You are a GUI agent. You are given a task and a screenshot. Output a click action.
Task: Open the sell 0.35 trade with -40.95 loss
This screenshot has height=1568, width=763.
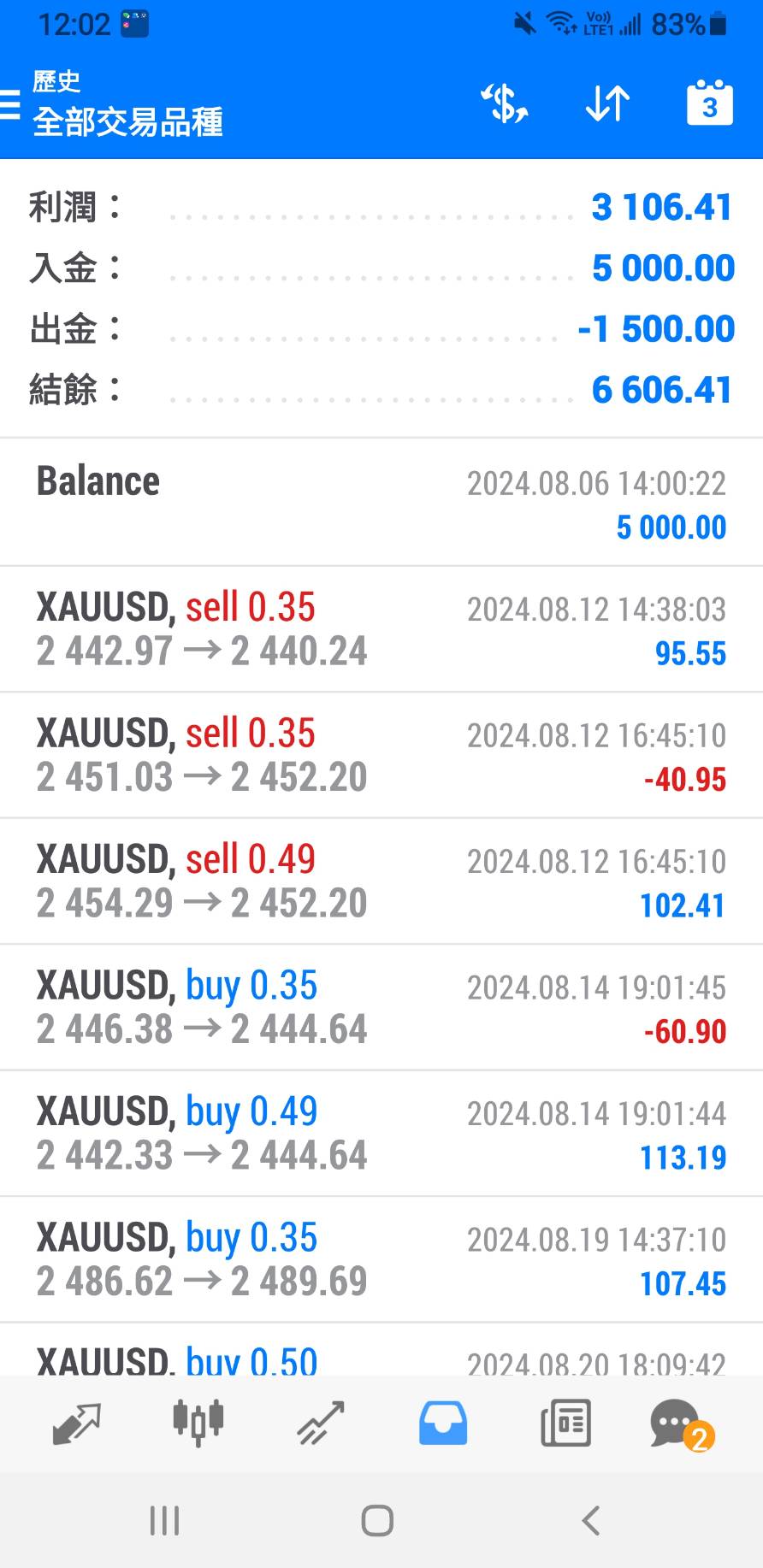tap(381, 755)
